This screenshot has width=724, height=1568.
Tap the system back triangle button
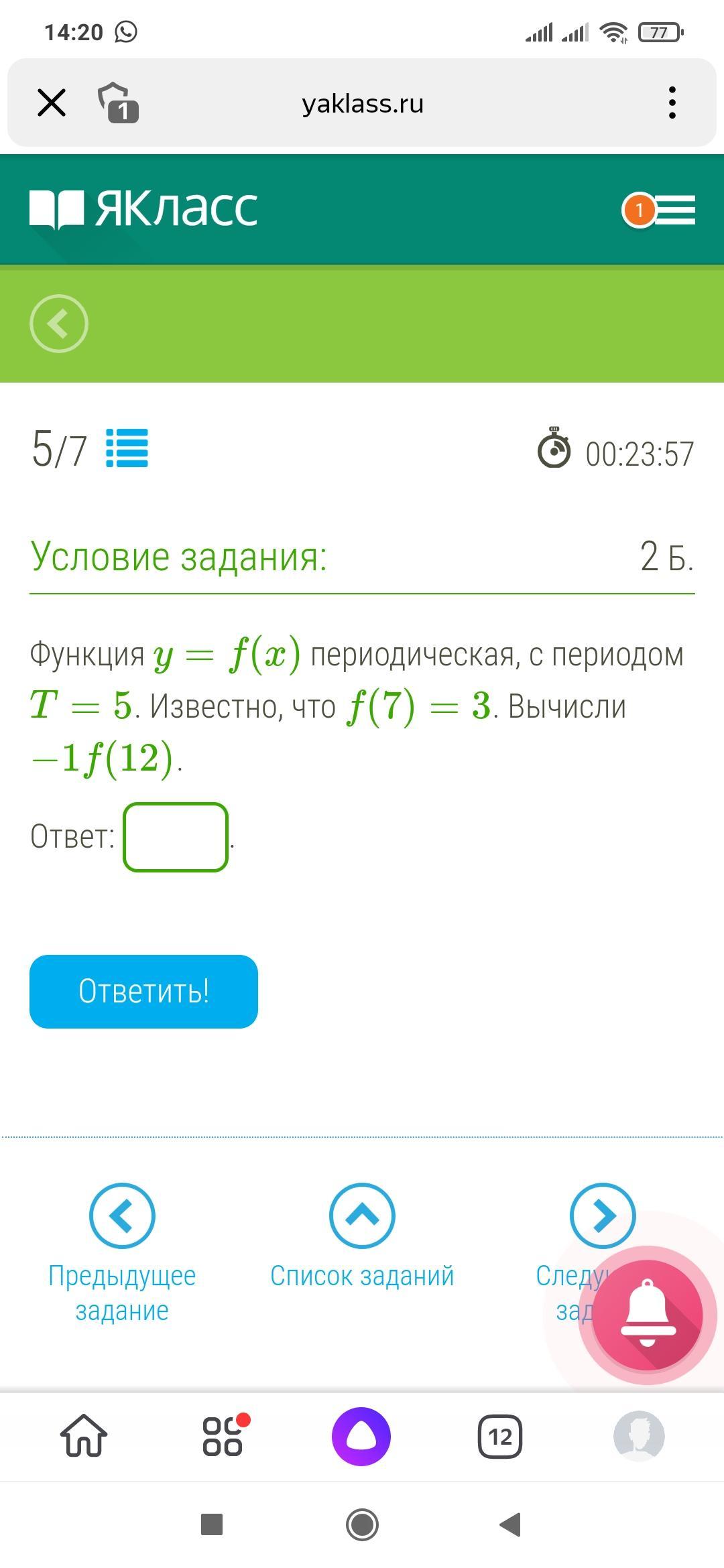pyautogui.click(x=511, y=1524)
